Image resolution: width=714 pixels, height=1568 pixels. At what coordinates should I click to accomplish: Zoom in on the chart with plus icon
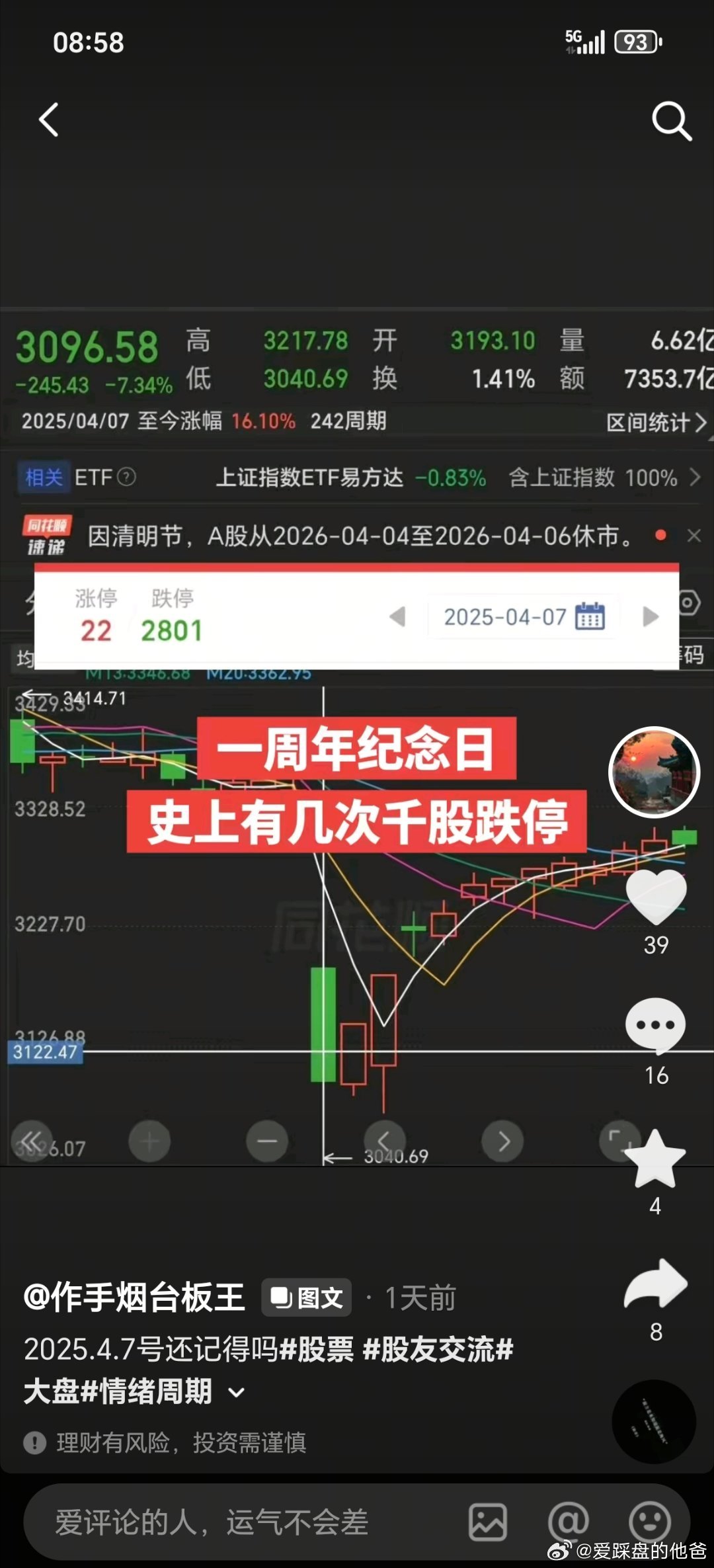[x=149, y=1141]
